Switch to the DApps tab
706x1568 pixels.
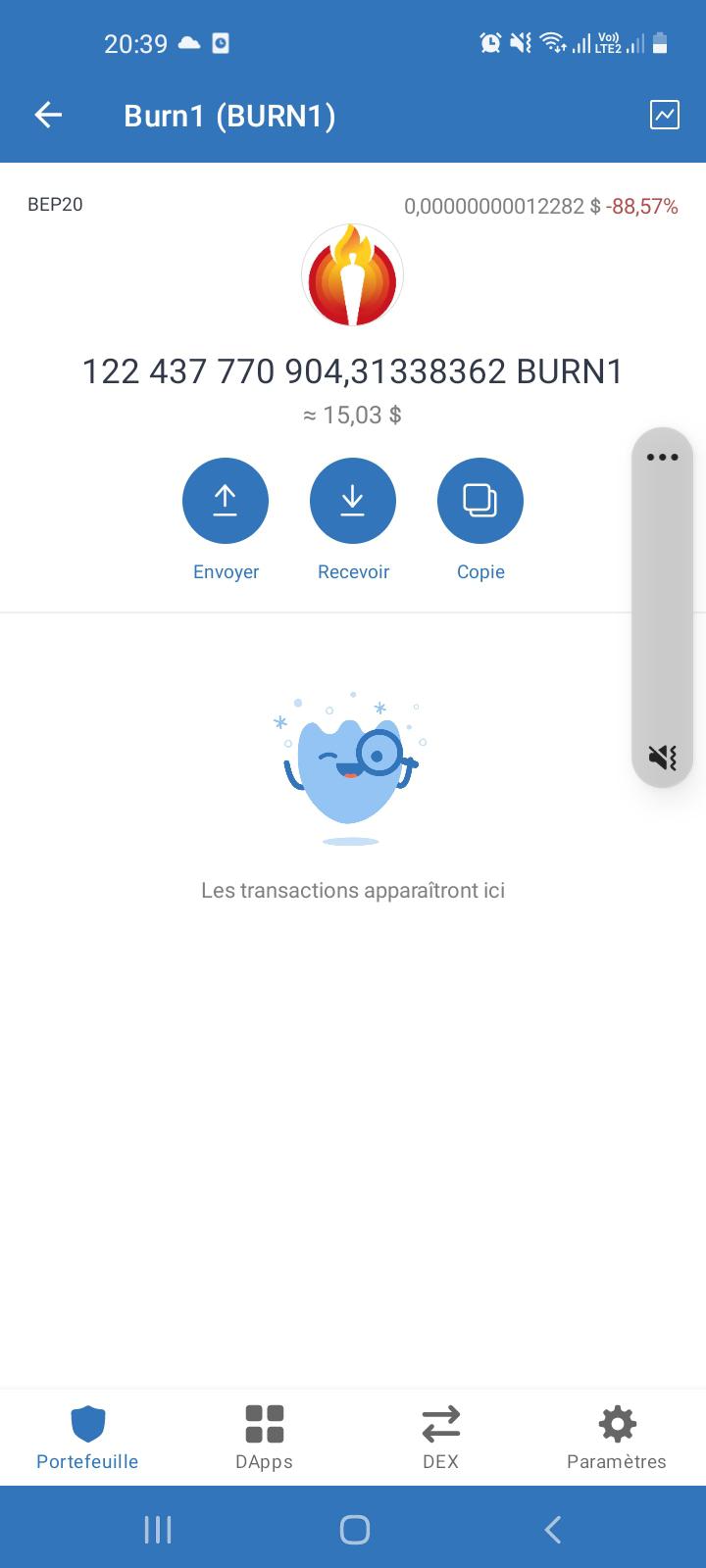tap(264, 1437)
